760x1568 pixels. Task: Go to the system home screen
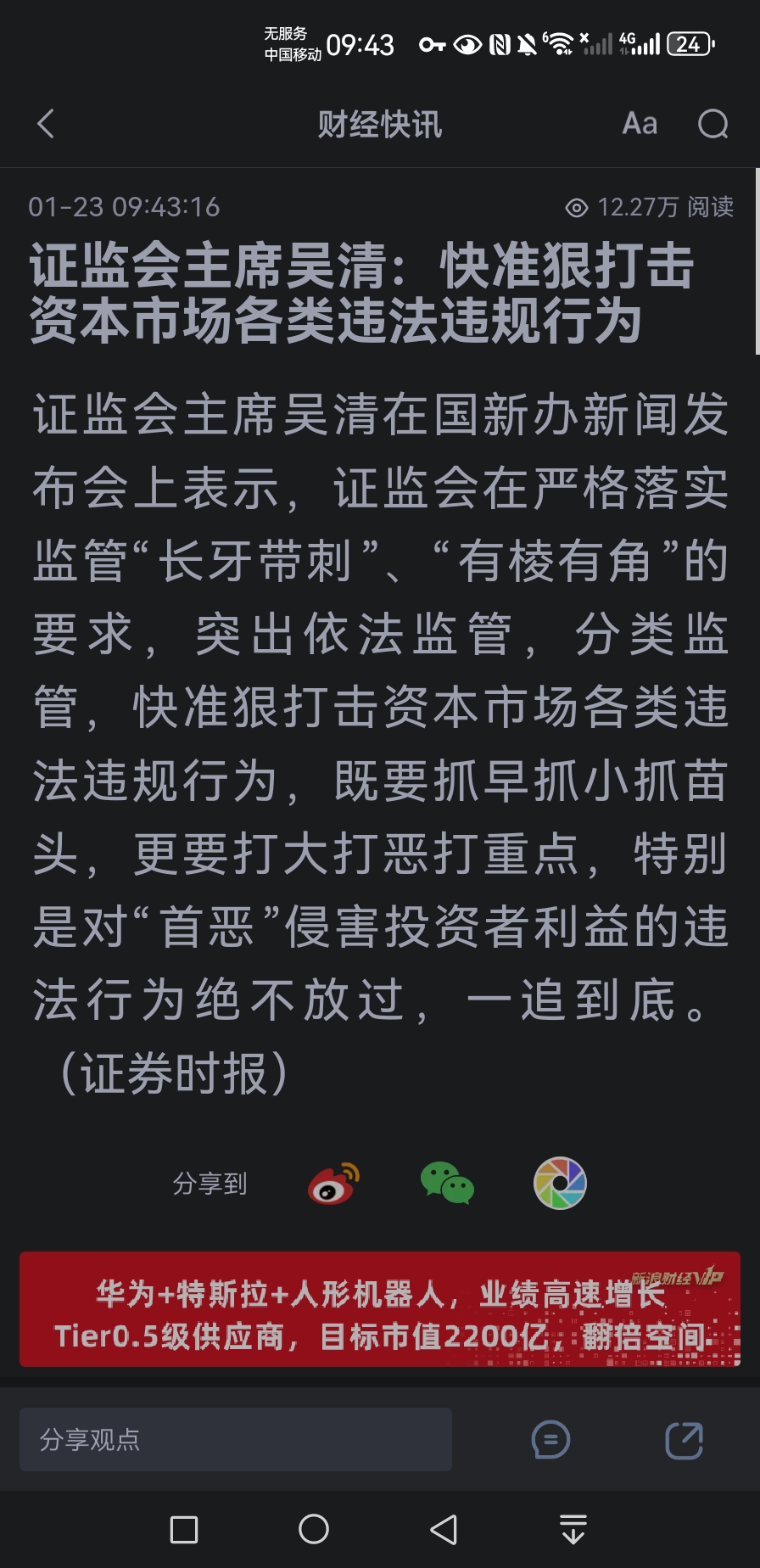314,1529
